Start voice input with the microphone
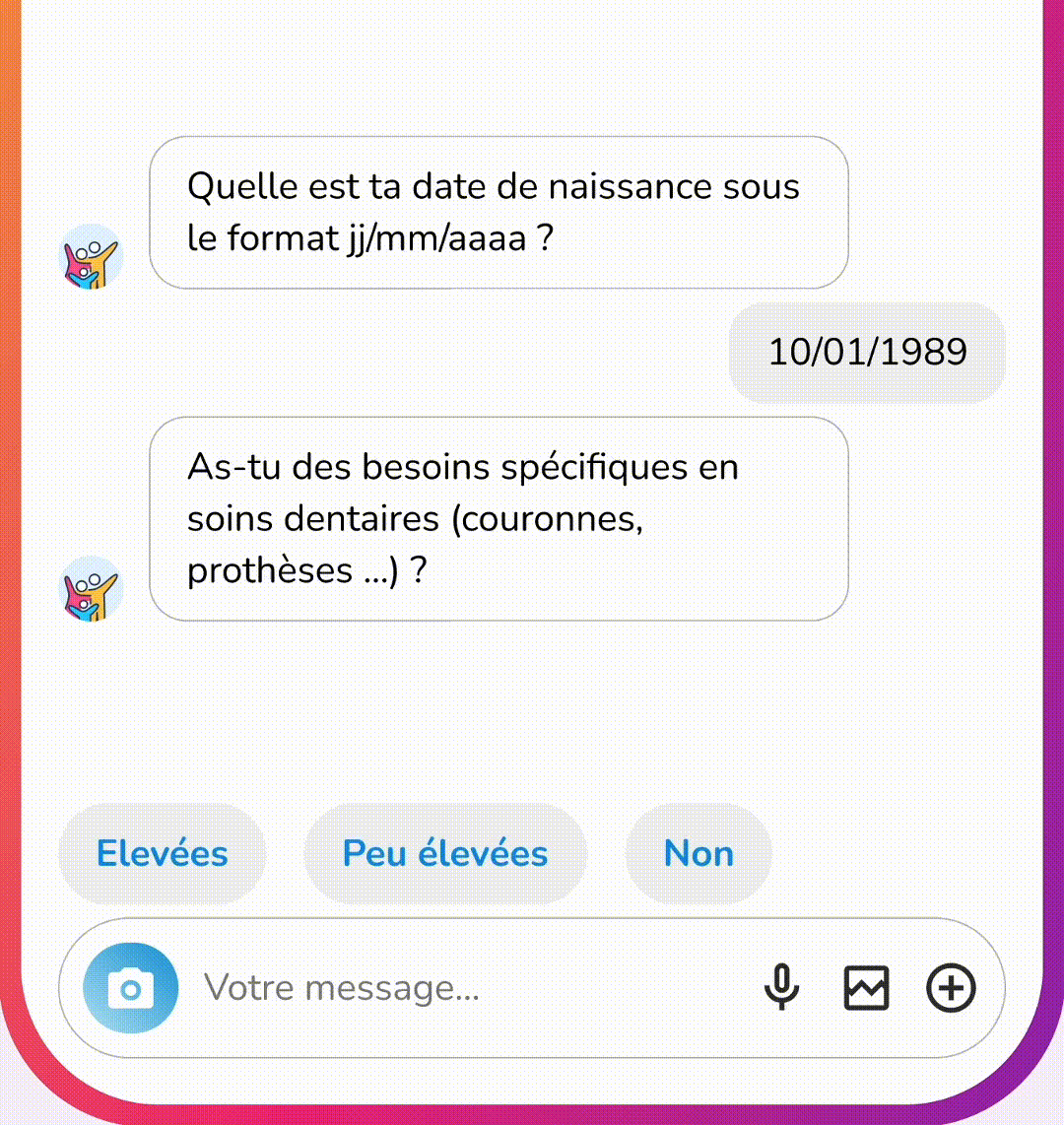The height and width of the screenshot is (1125, 1064). click(782, 988)
